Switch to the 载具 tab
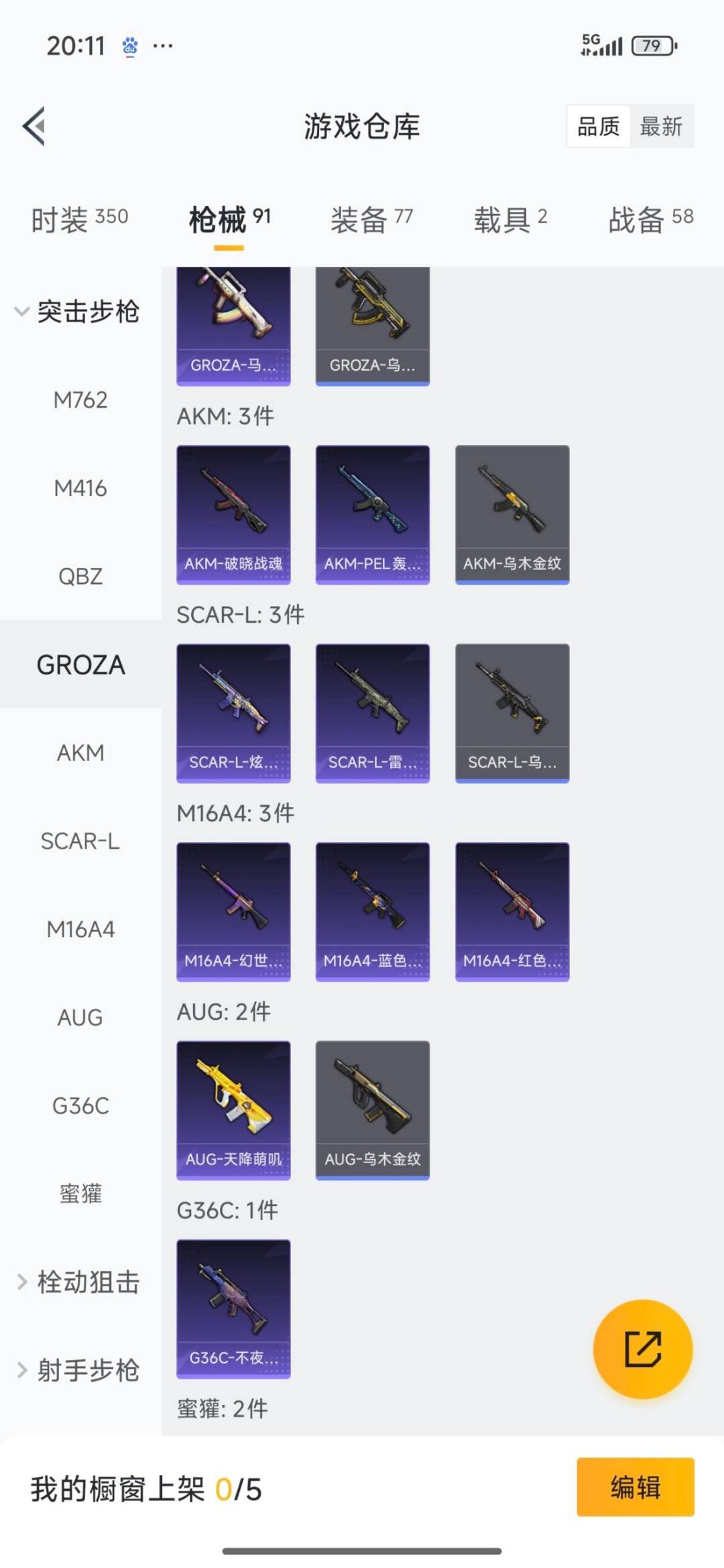Screen dimensions: 724x1568 pos(510,219)
